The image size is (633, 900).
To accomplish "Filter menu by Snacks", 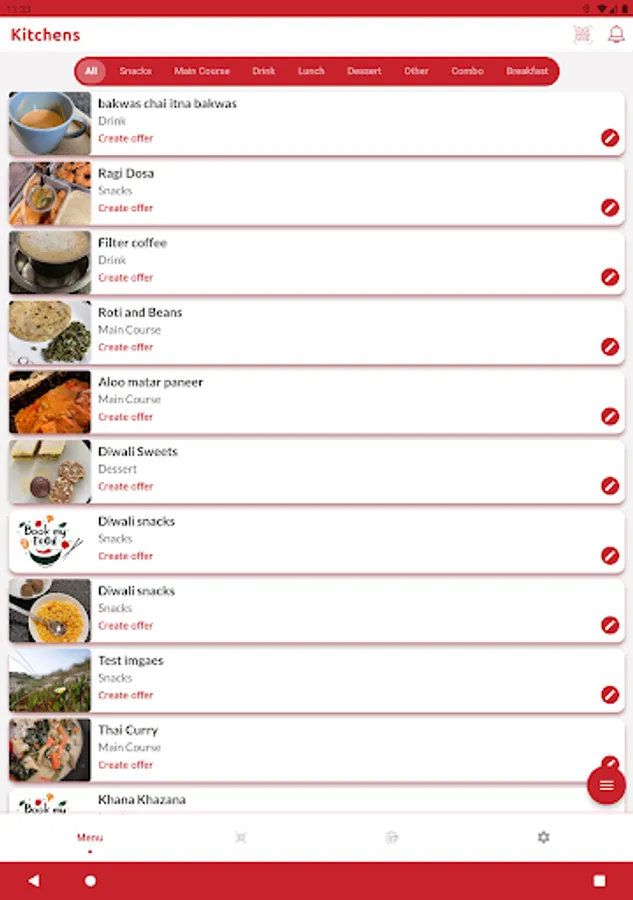I will tap(135, 71).
